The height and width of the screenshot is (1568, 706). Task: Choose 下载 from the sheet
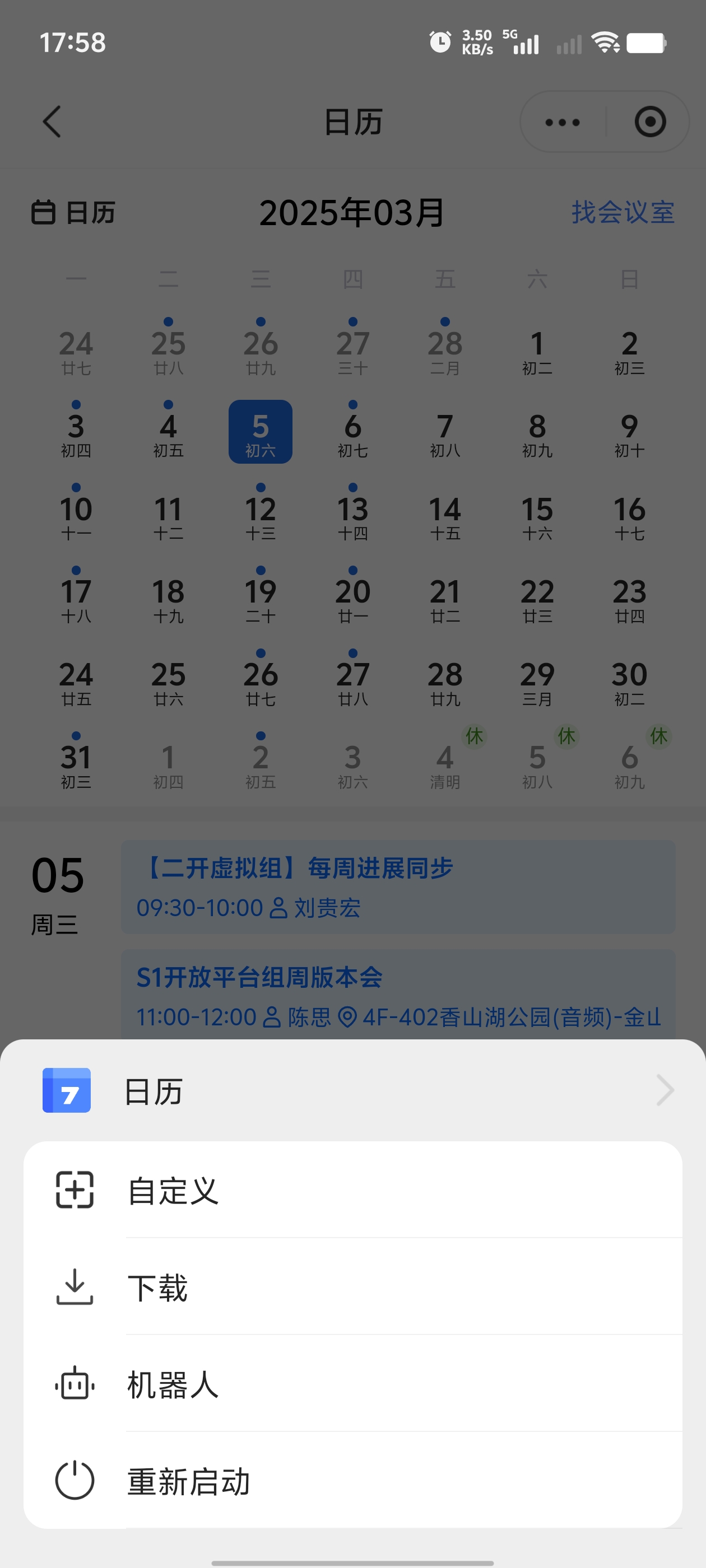click(x=352, y=1287)
